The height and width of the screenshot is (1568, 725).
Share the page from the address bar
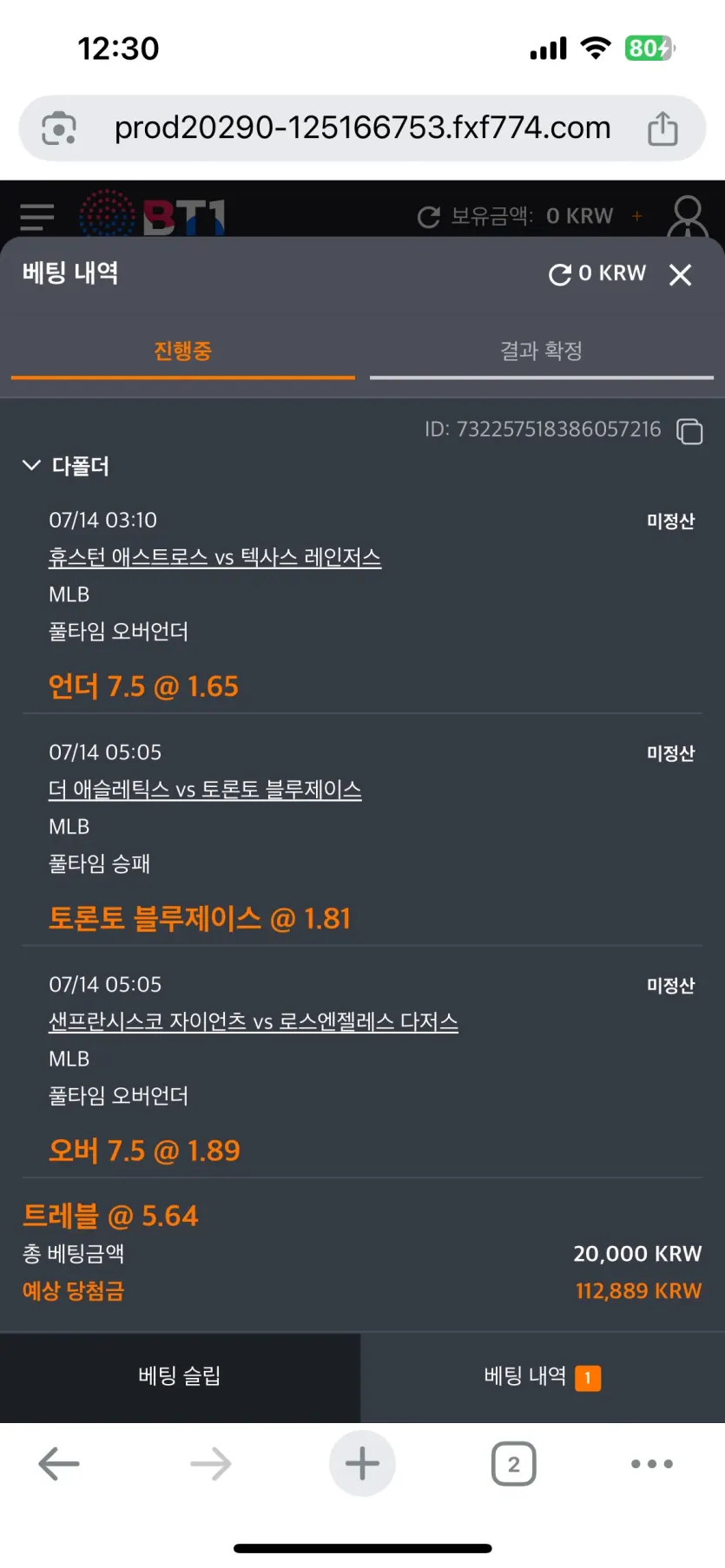tap(662, 128)
